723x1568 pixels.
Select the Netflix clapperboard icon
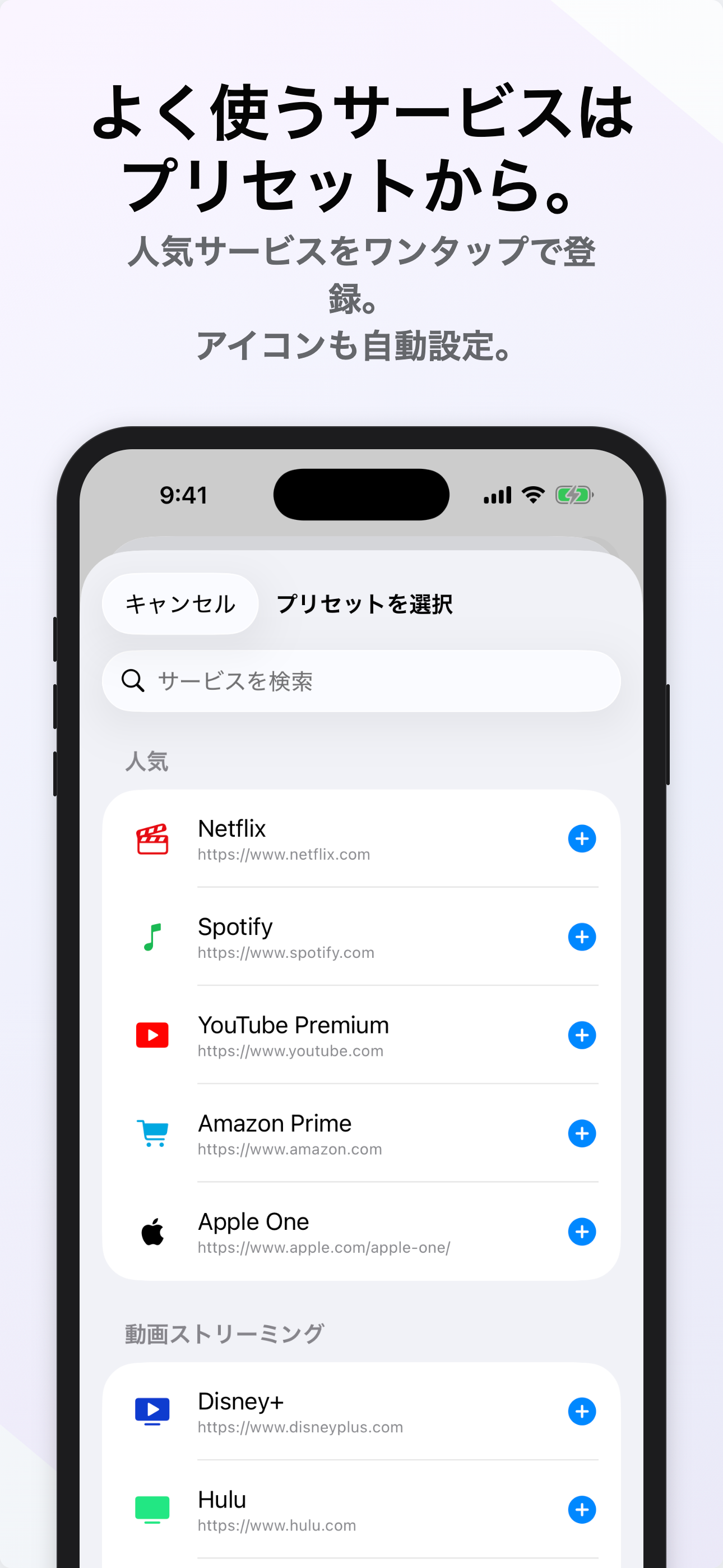[151, 839]
